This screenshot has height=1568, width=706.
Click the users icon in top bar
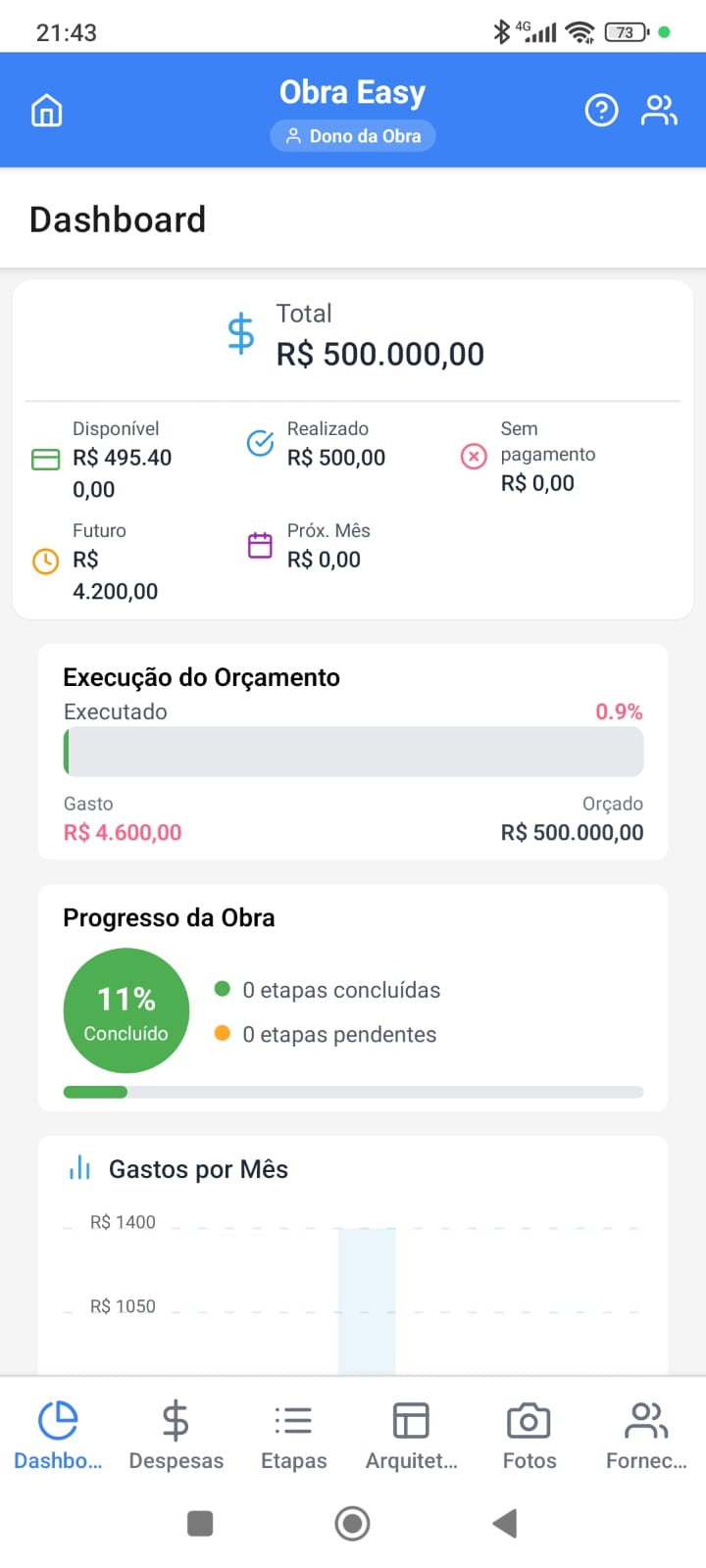tap(660, 110)
